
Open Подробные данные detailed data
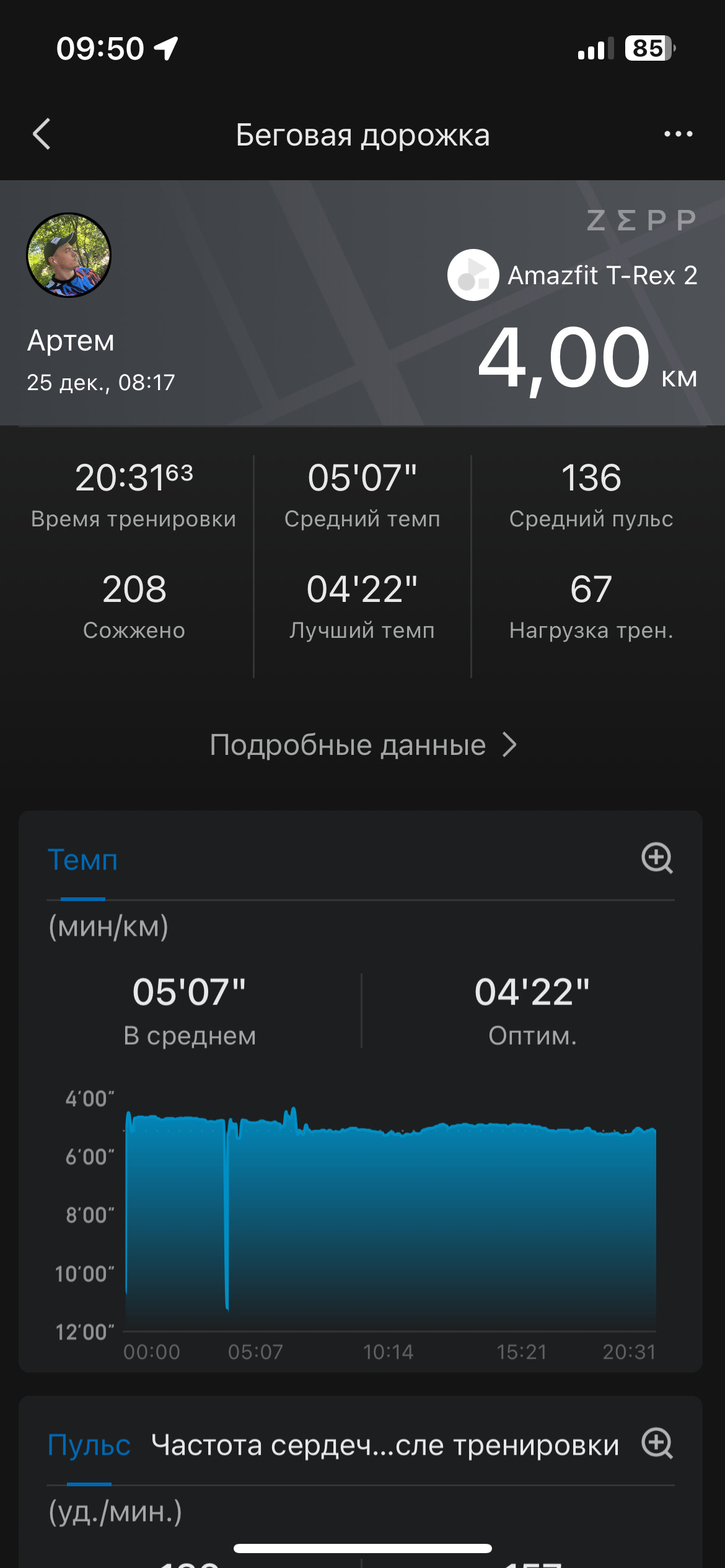point(363,745)
